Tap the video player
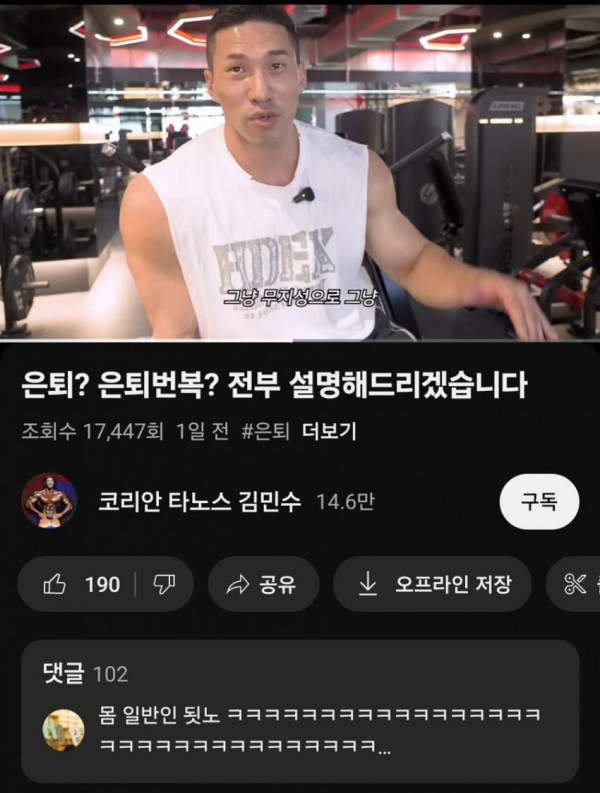 [300, 172]
